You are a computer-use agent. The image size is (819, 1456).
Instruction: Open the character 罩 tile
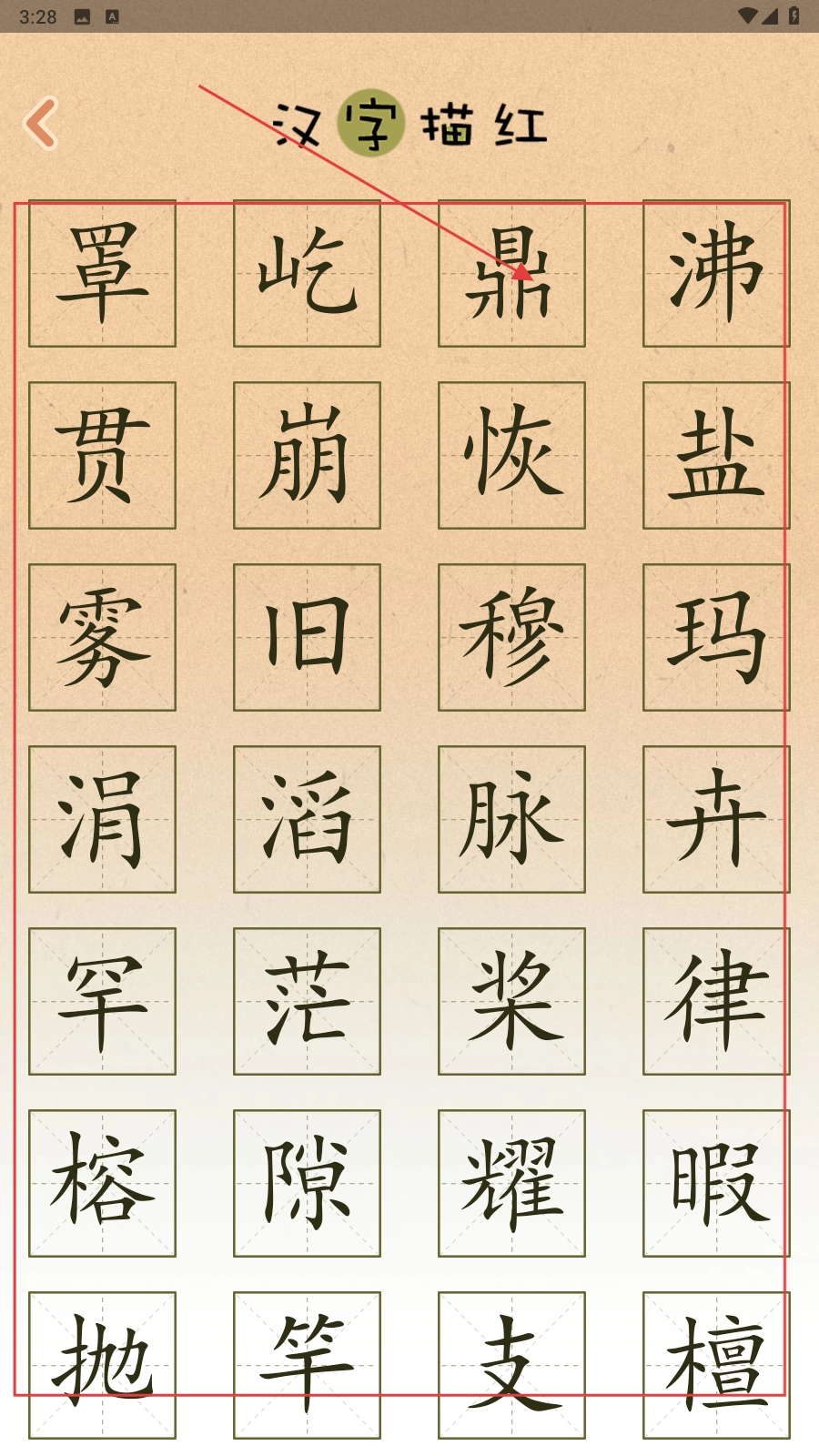pyautogui.click(x=102, y=273)
